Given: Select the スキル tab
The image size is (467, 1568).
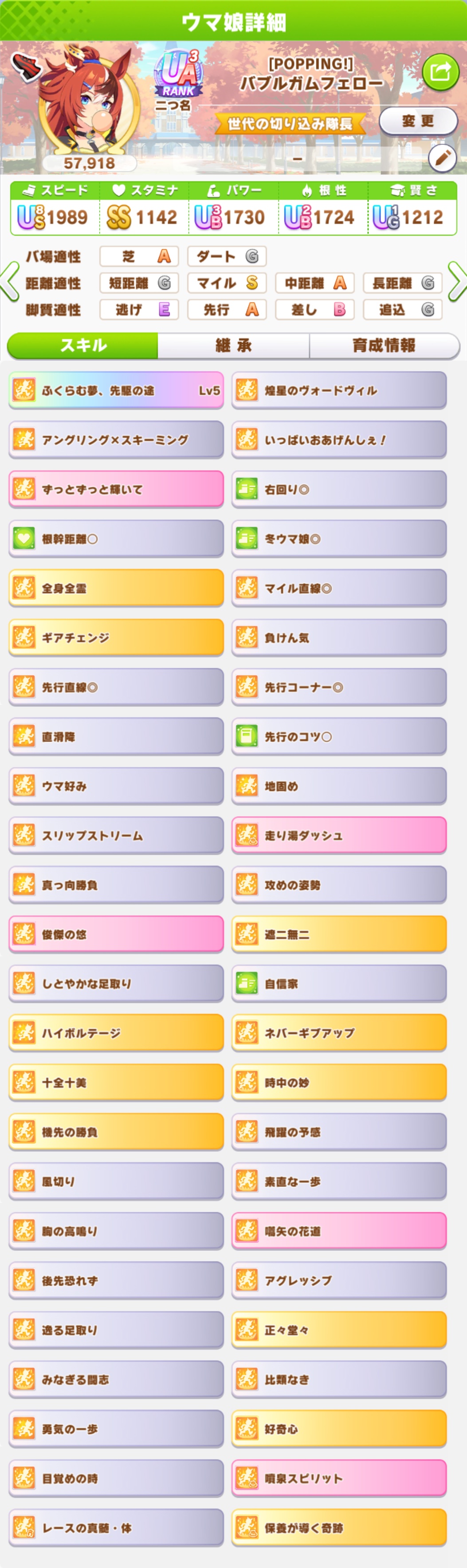Looking at the screenshot, I should tap(83, 346).
